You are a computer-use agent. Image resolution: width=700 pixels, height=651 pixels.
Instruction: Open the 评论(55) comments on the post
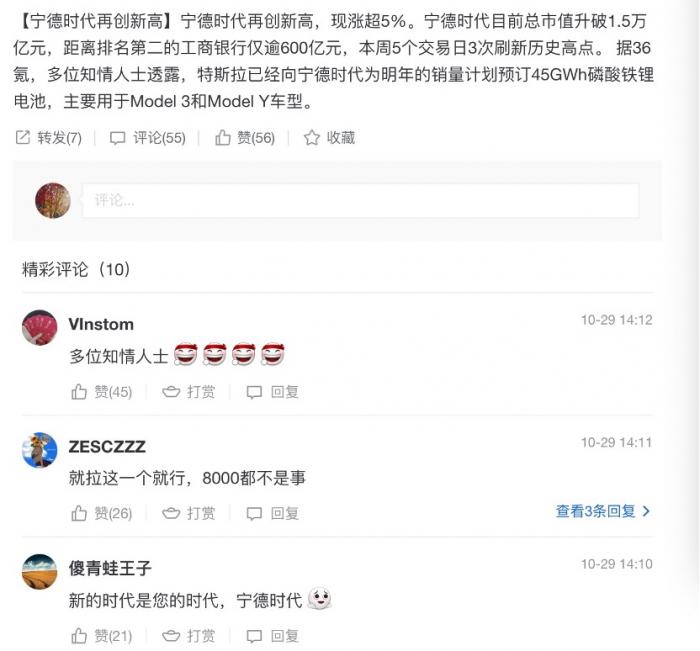pos(147,138)
